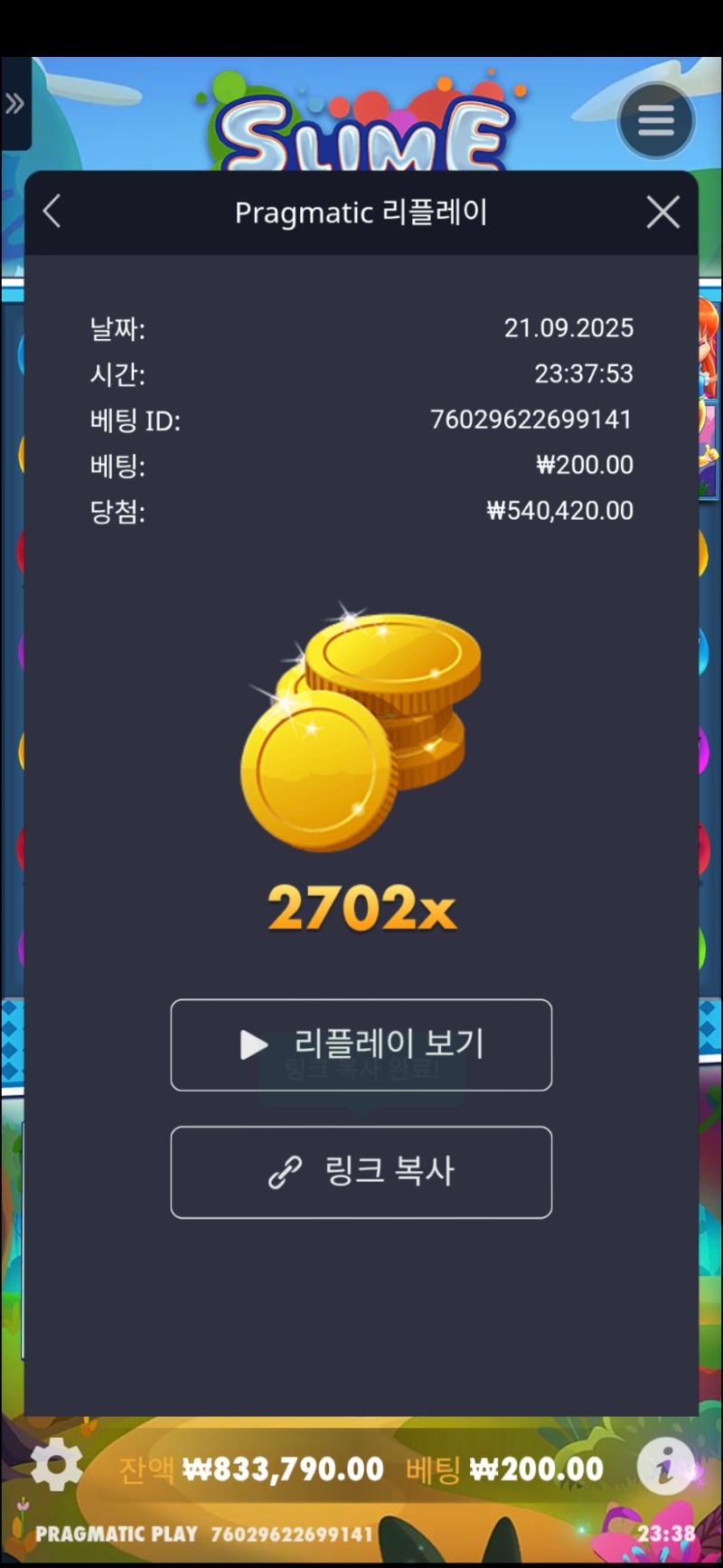This screenshot has height=1568, width=723.
Task: Copy the replay link with 링크 복사
Action: coord(361,1172)
